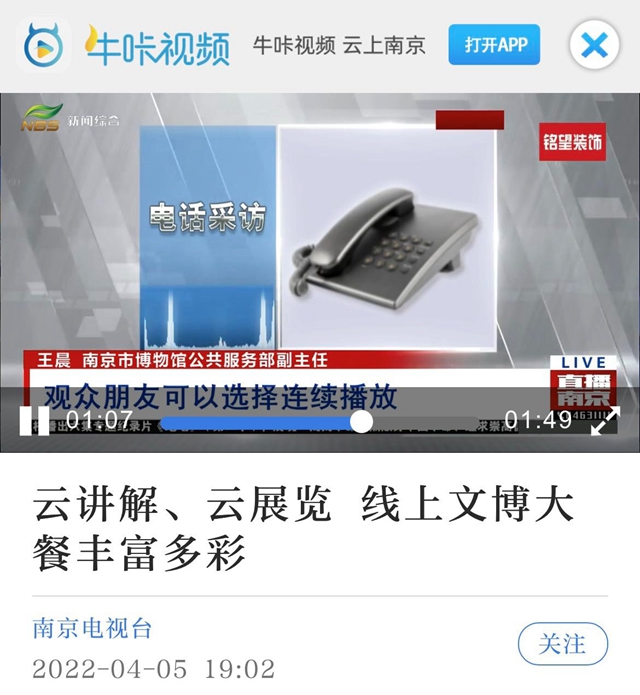Viewport: 640px width, 695px height.
Task: Pause the video playback
Action: [32, 421]
